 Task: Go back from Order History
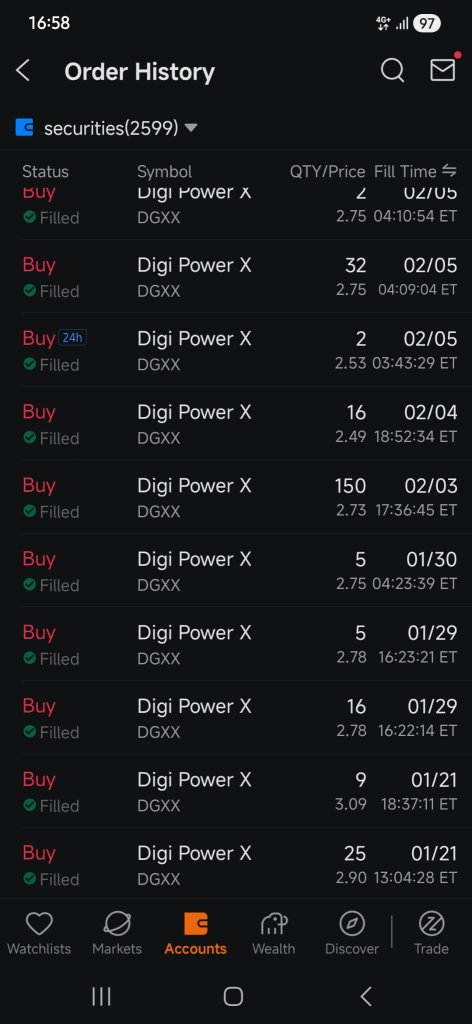coord(23,71)
